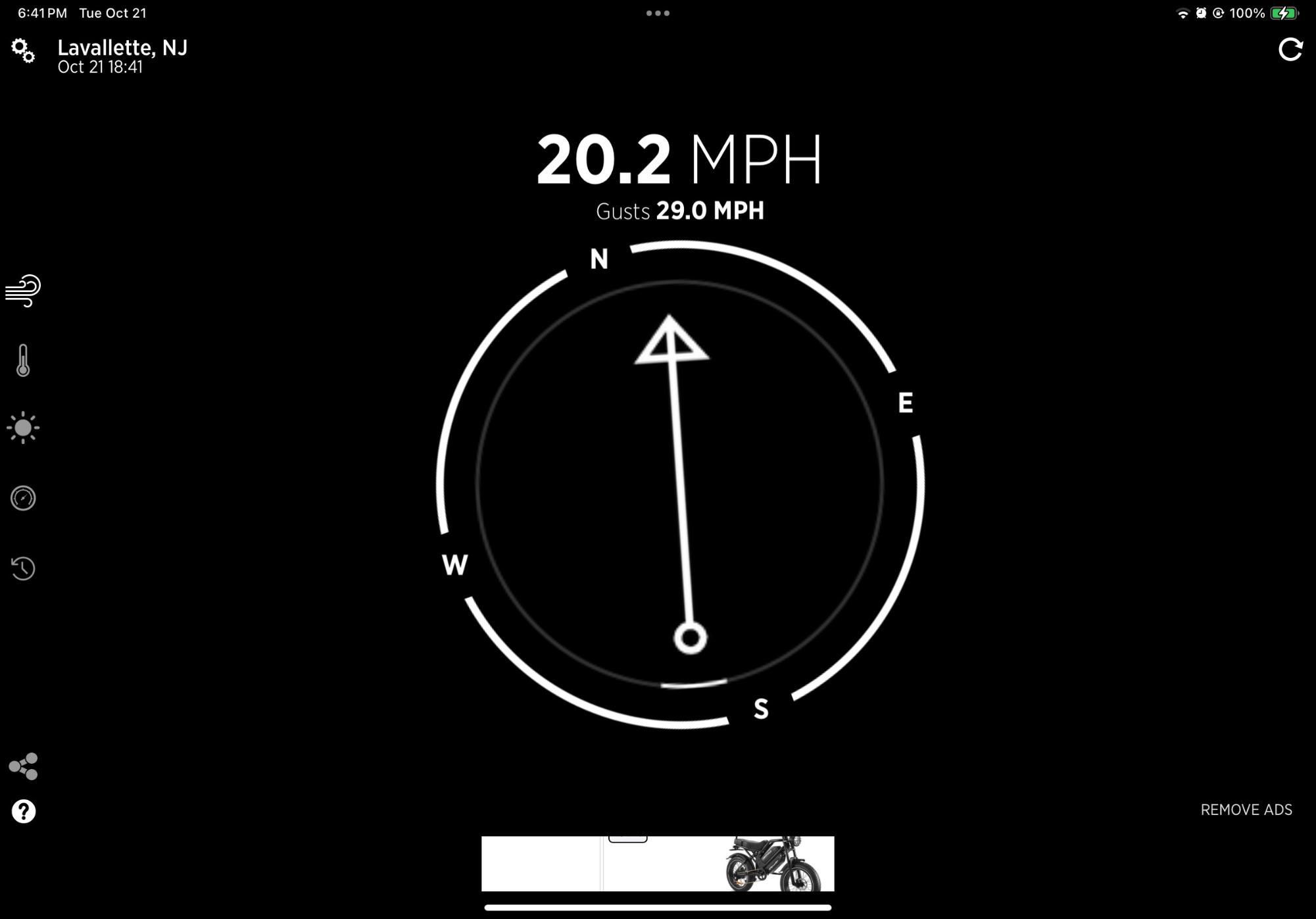Share the current wind reading

click(23, 766)
